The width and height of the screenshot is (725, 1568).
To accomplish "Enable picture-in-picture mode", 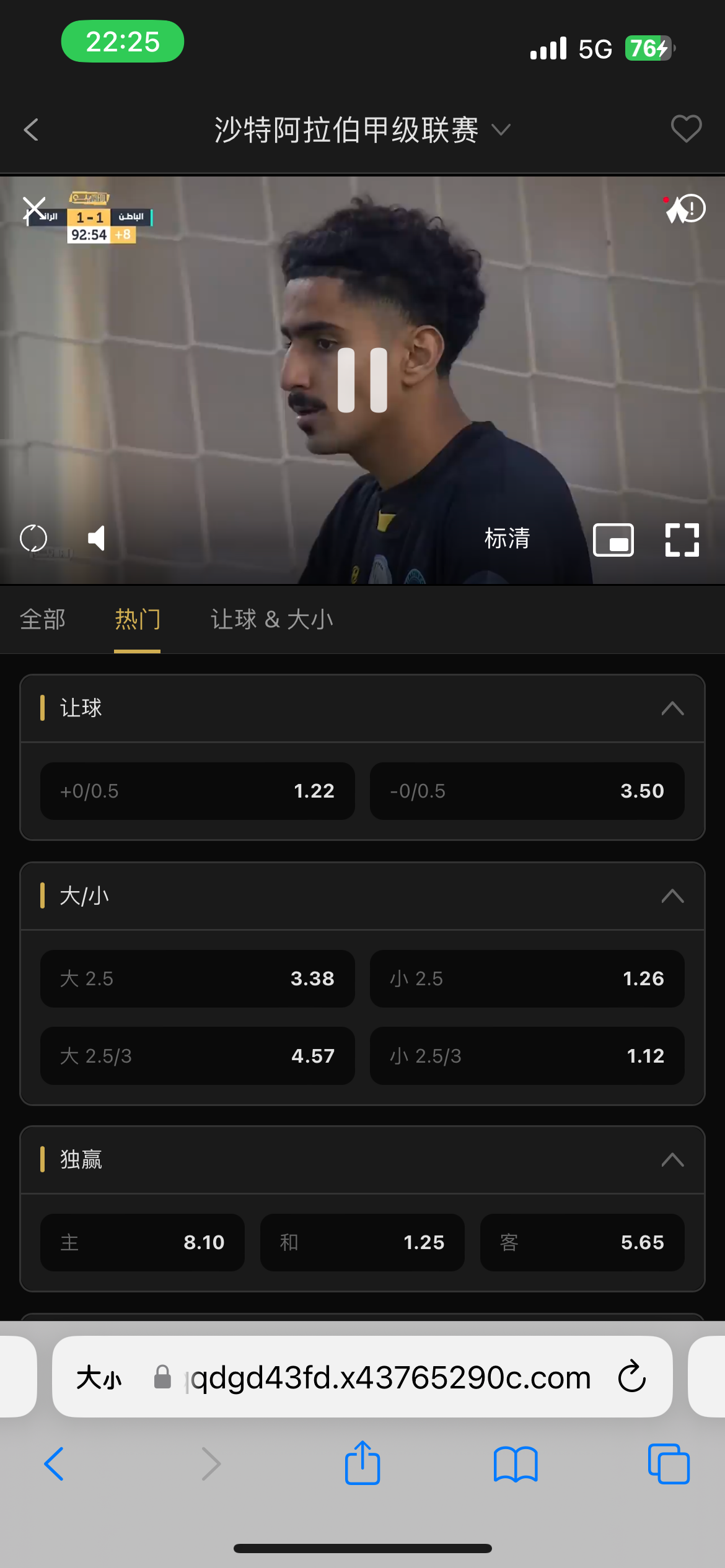I will click(613, 540).
